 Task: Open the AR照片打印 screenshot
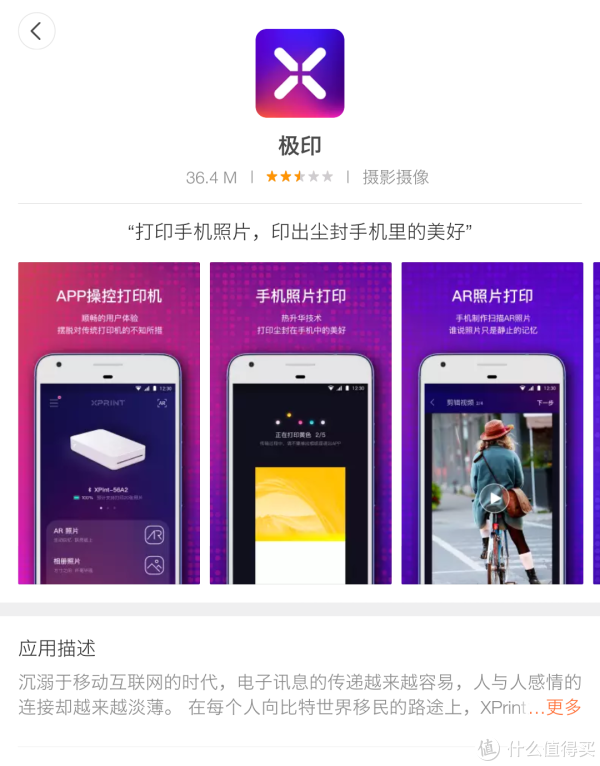click(492, 423)
